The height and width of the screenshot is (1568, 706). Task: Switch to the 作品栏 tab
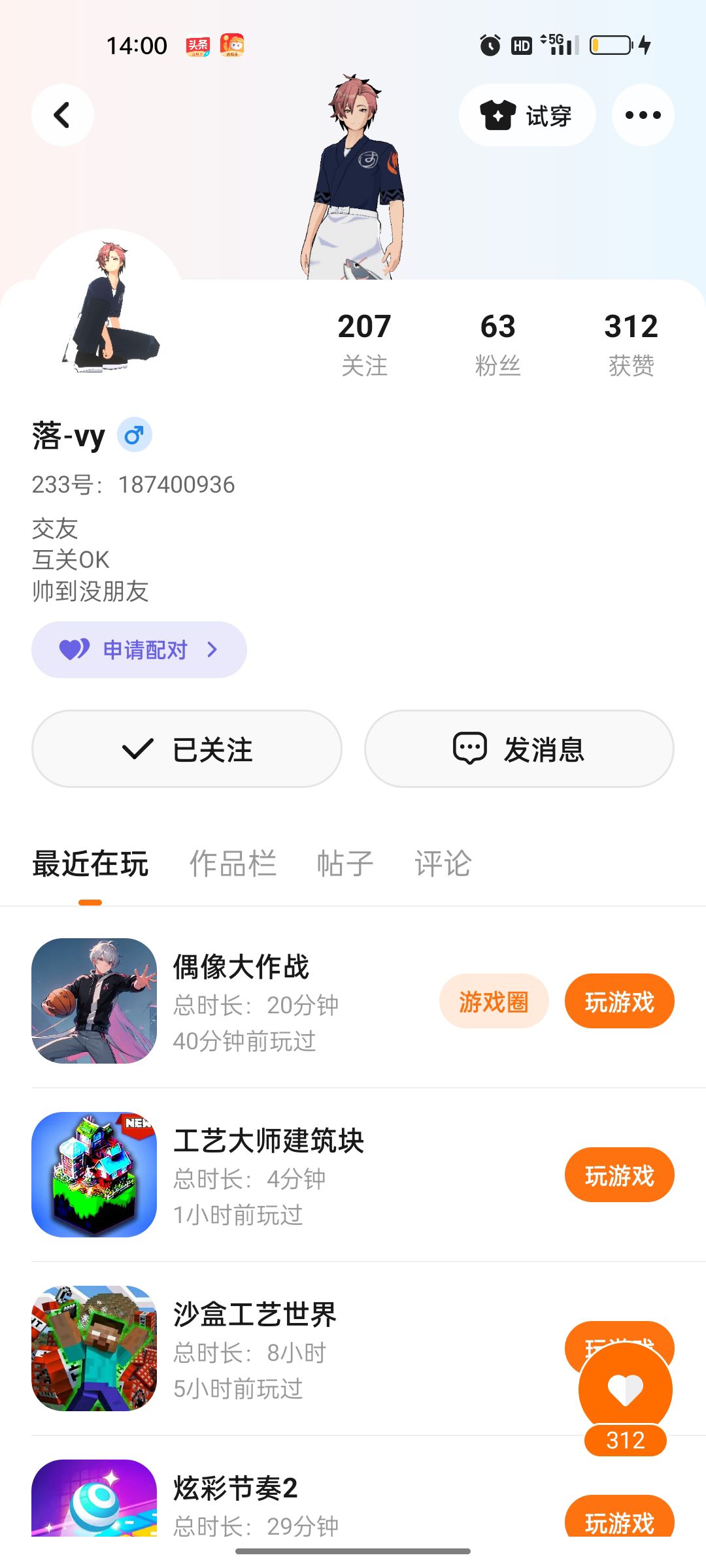[x=233, y=864]
